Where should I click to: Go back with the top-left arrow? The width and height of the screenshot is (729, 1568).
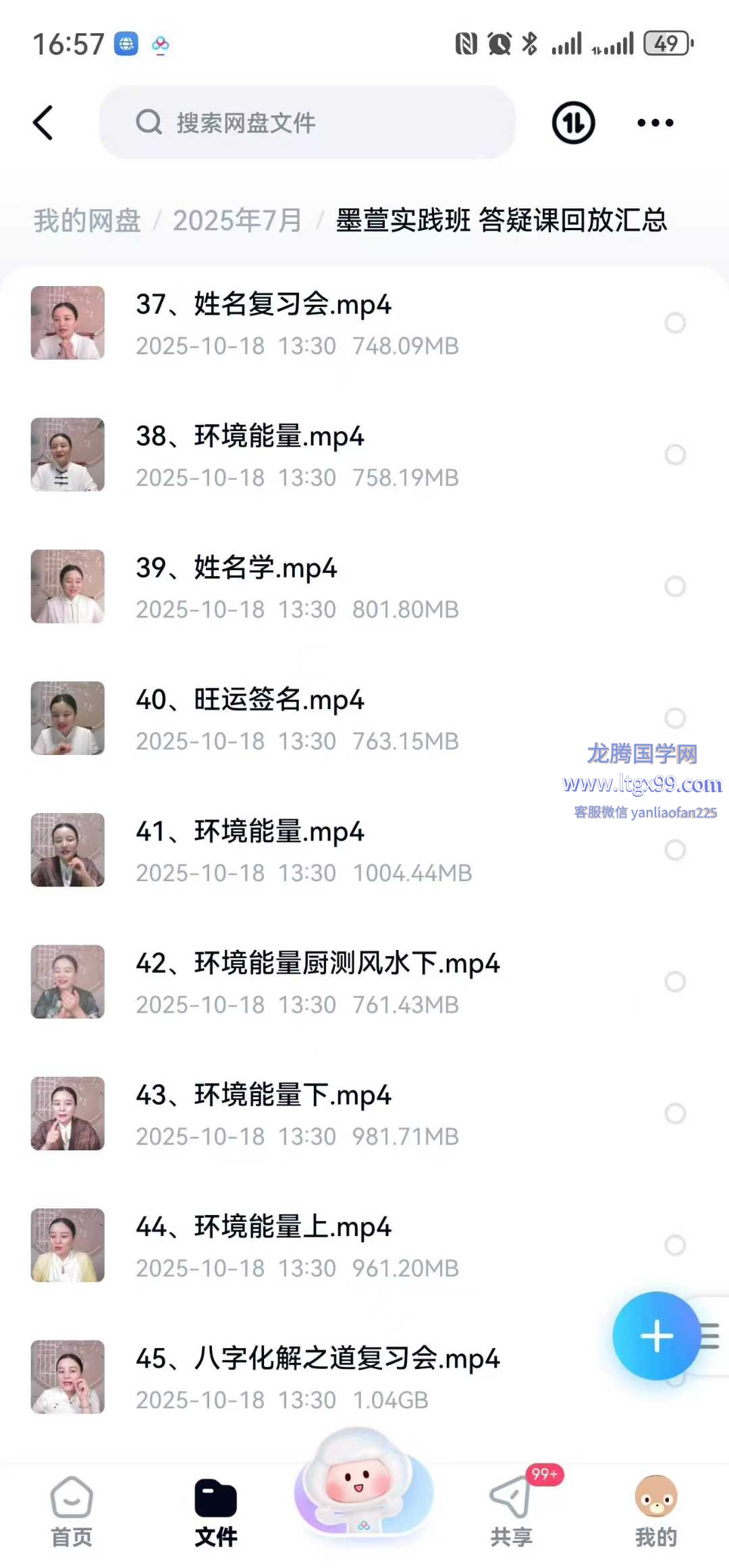point(43,123)
